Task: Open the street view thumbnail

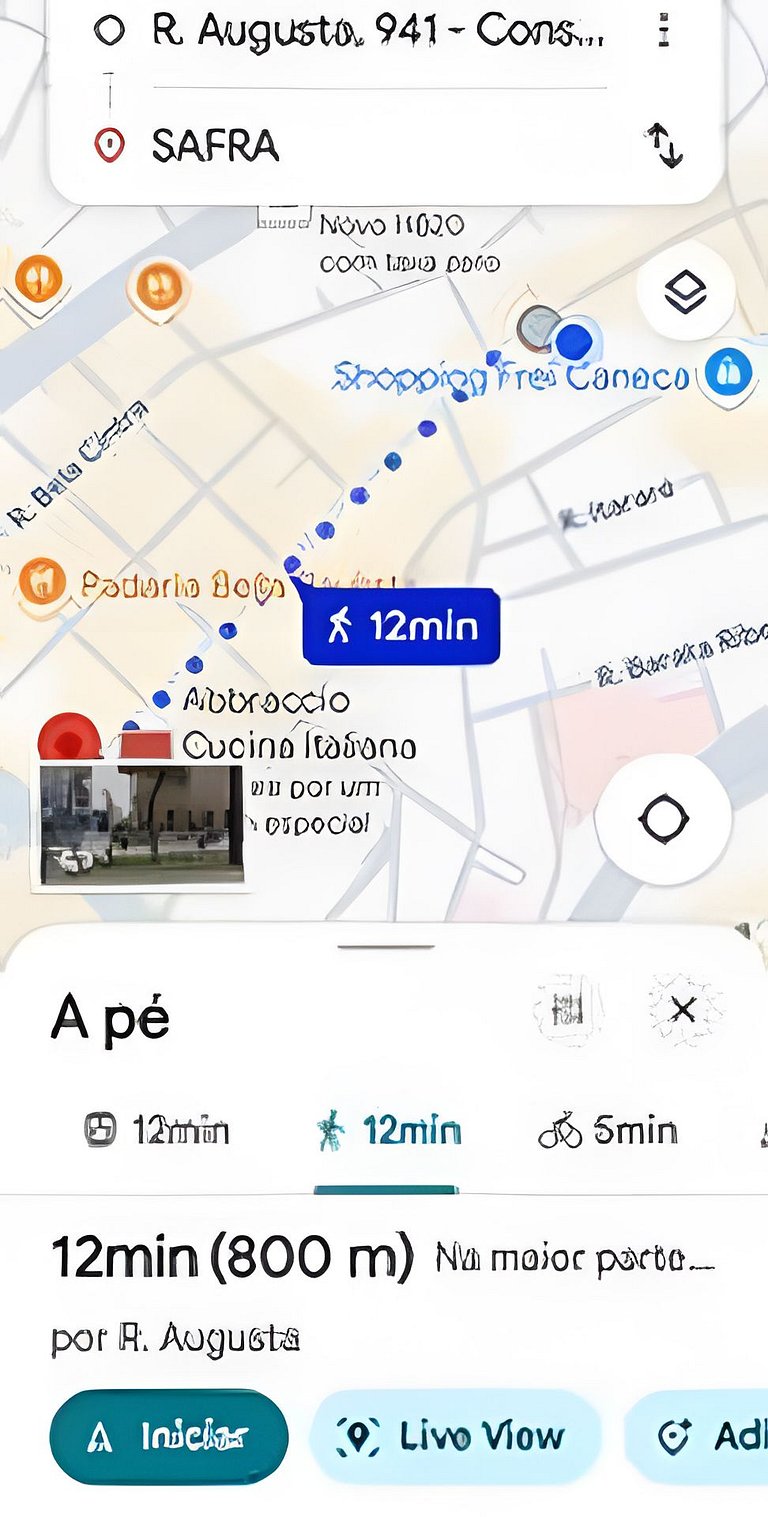Action: (x=138, y=824)
